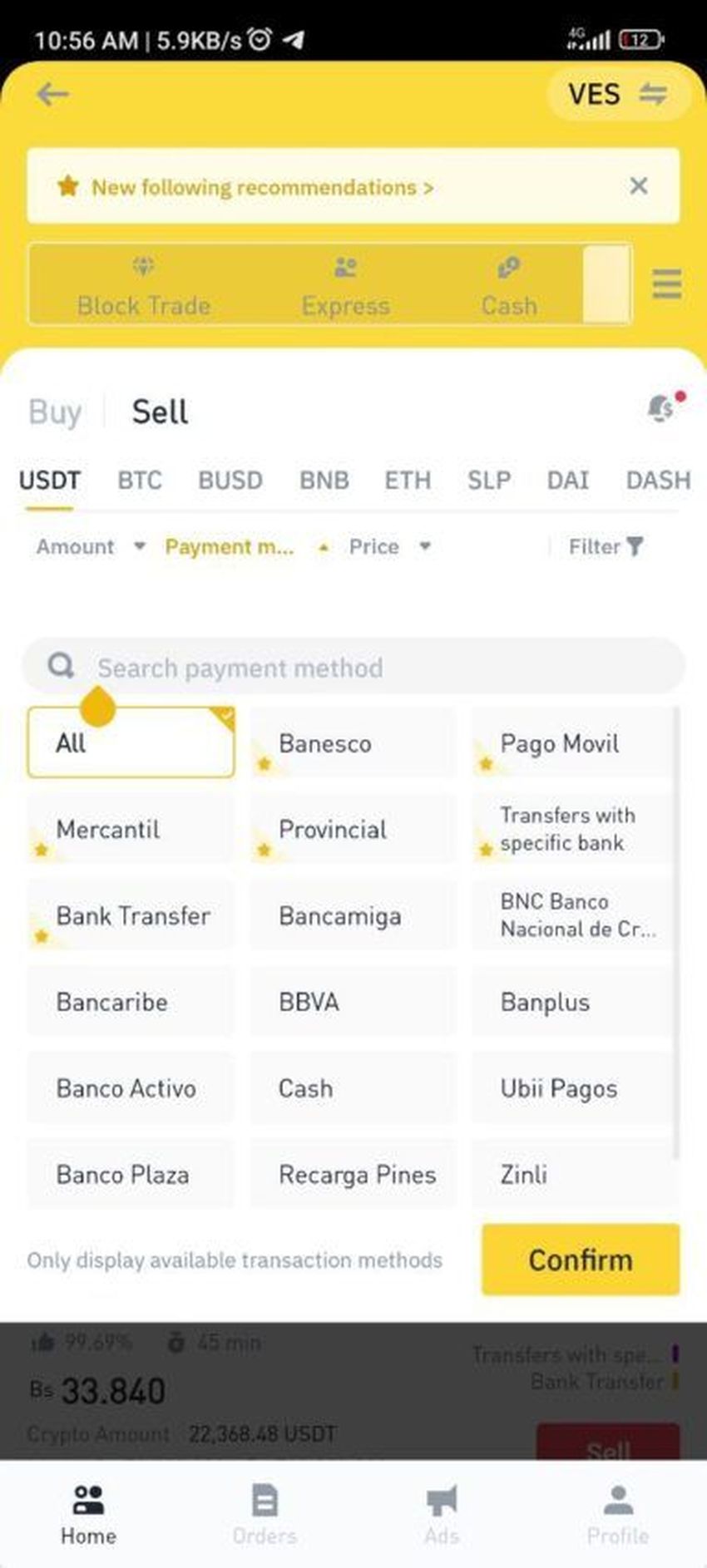This screenshot has height=1568, width=707.
Task: Choose Pago Movil payment method
Action: click(572, 743)
